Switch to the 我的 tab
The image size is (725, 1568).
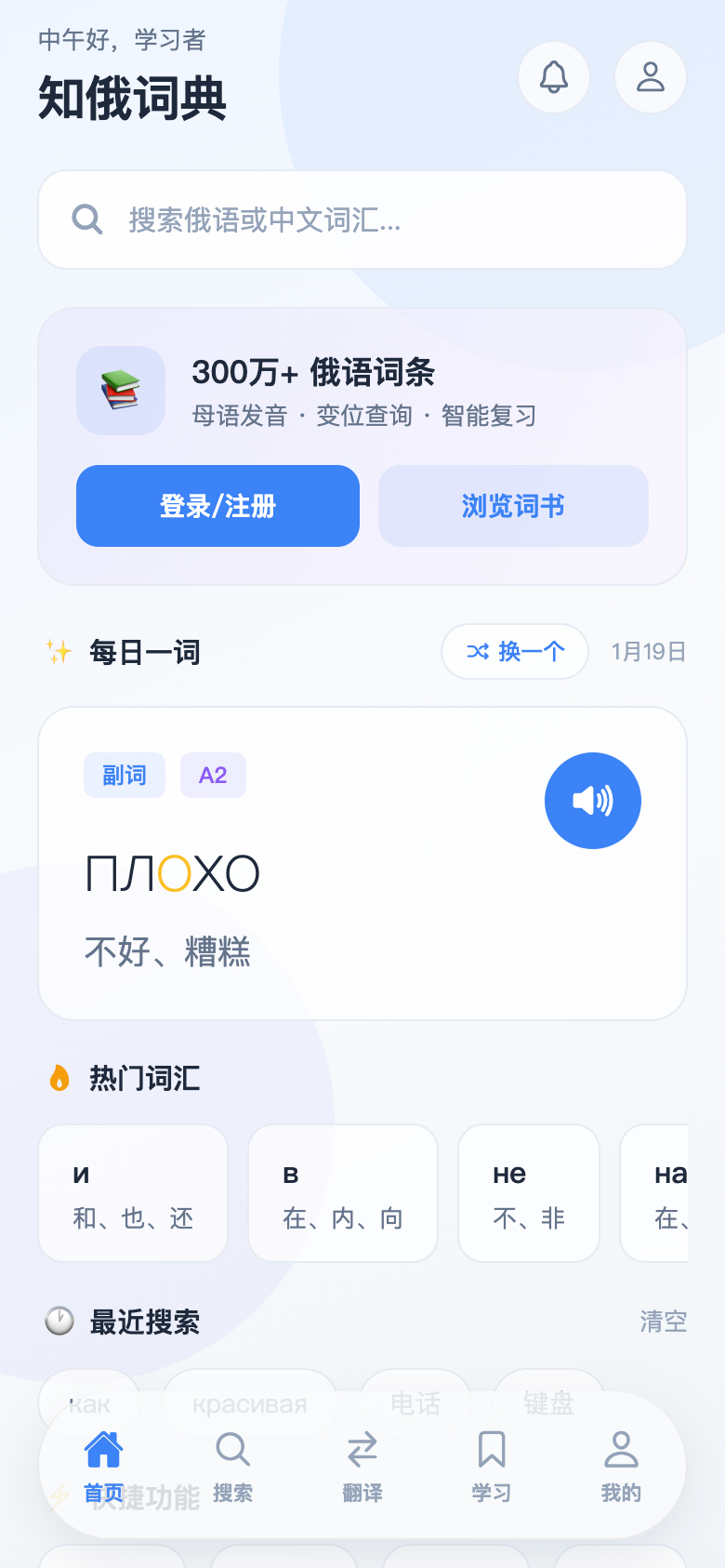point(621,1467)
